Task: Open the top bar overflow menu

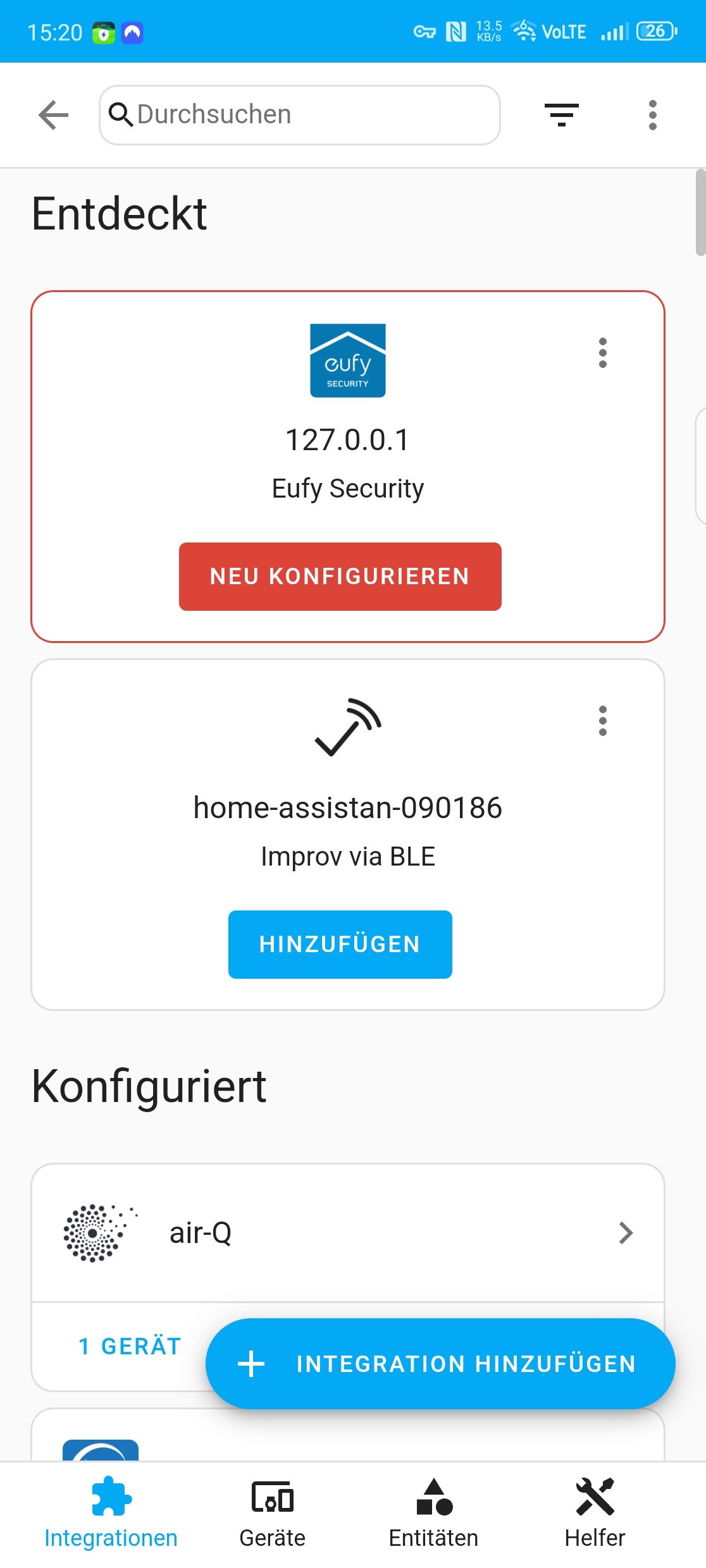Action: click(x=652, y=115)
